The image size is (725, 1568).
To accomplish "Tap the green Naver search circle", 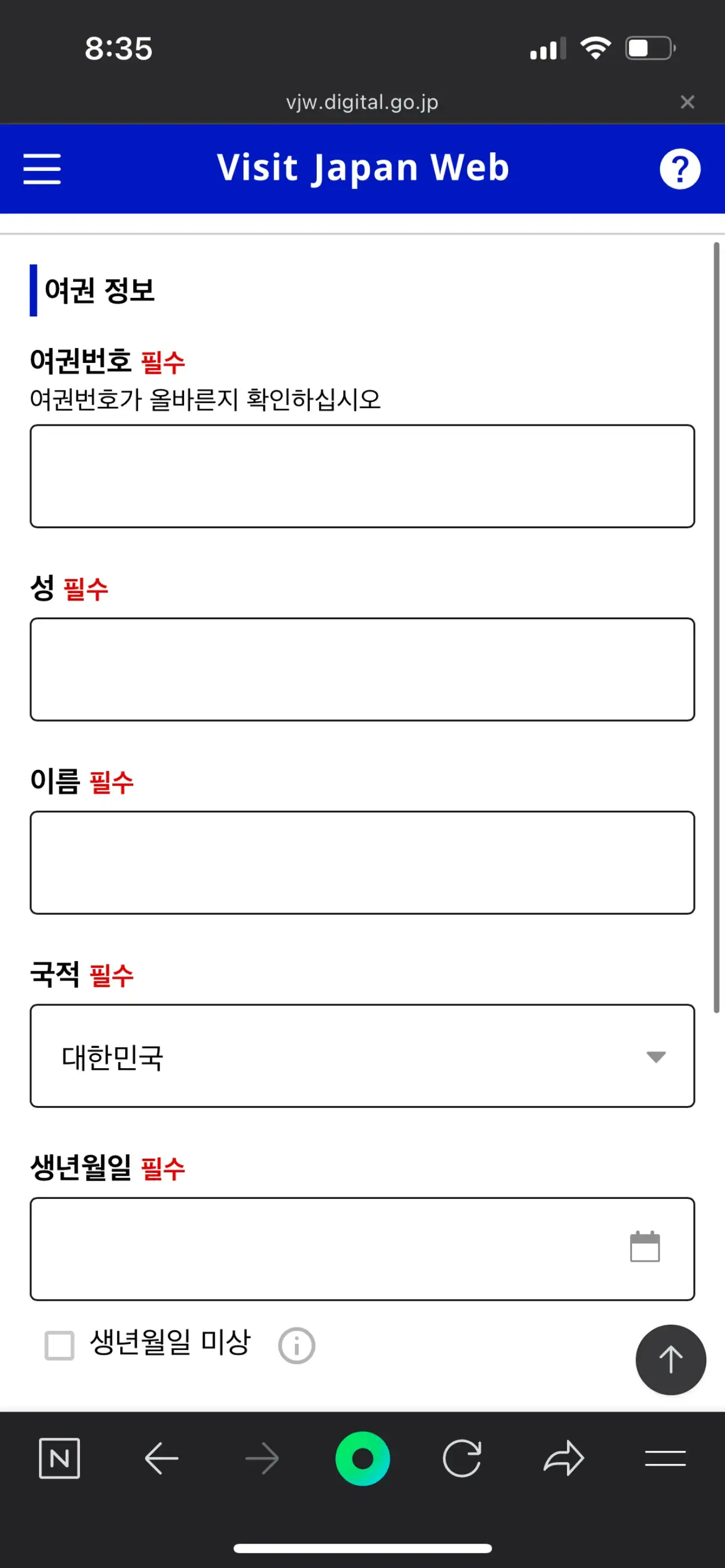I will (x=362, y=1458).
